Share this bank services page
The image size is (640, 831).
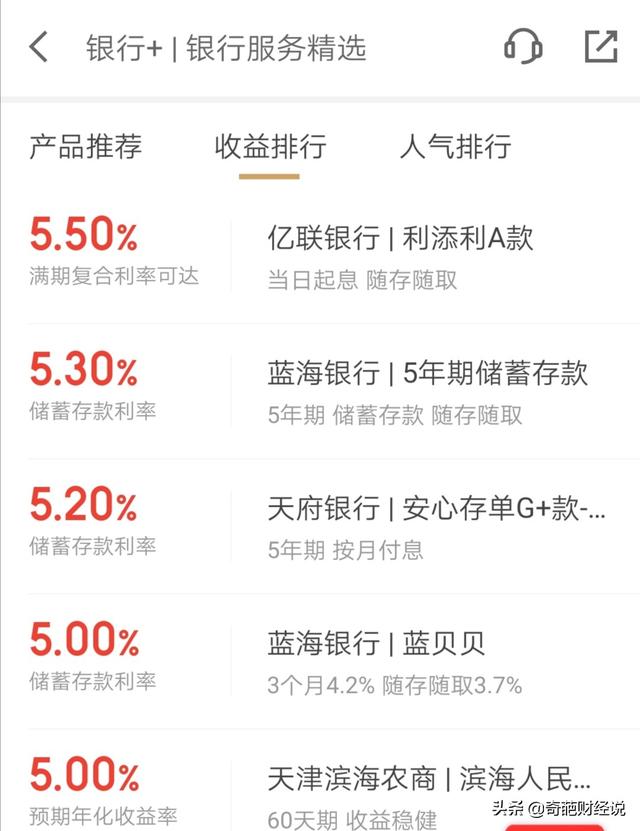point(600,47)
